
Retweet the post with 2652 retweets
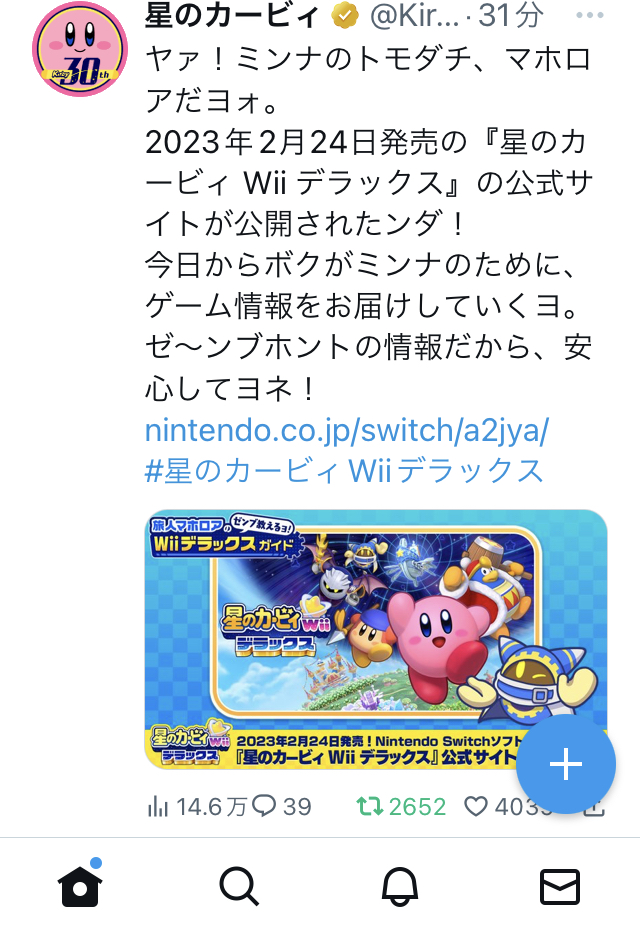(x=400, y=806)
